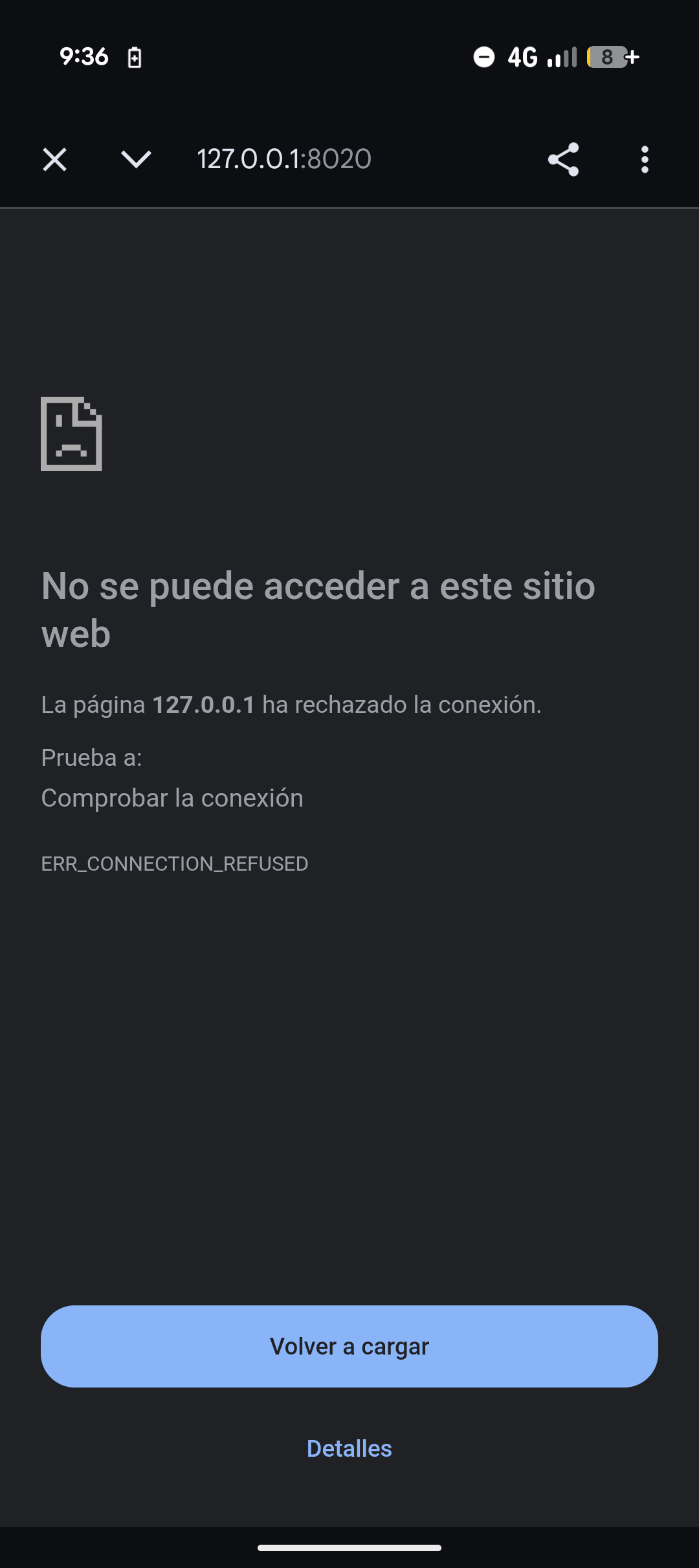Image resolution: width=699 pixels, height=1568 pixels.
Task: Tap the 4G network indicator
Action: [x=522, y=56]
